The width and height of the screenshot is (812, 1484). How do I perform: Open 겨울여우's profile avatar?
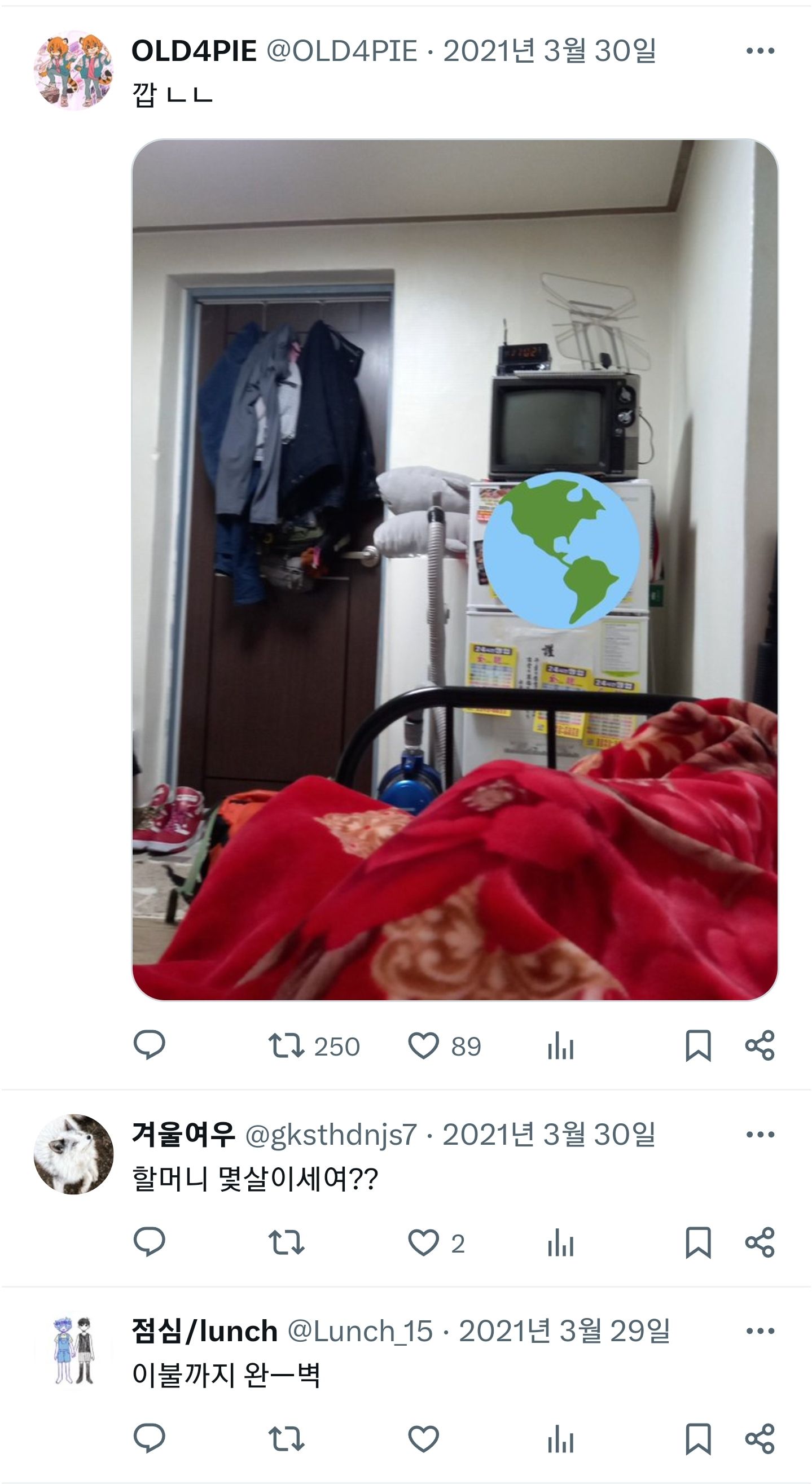(73, 1154)
